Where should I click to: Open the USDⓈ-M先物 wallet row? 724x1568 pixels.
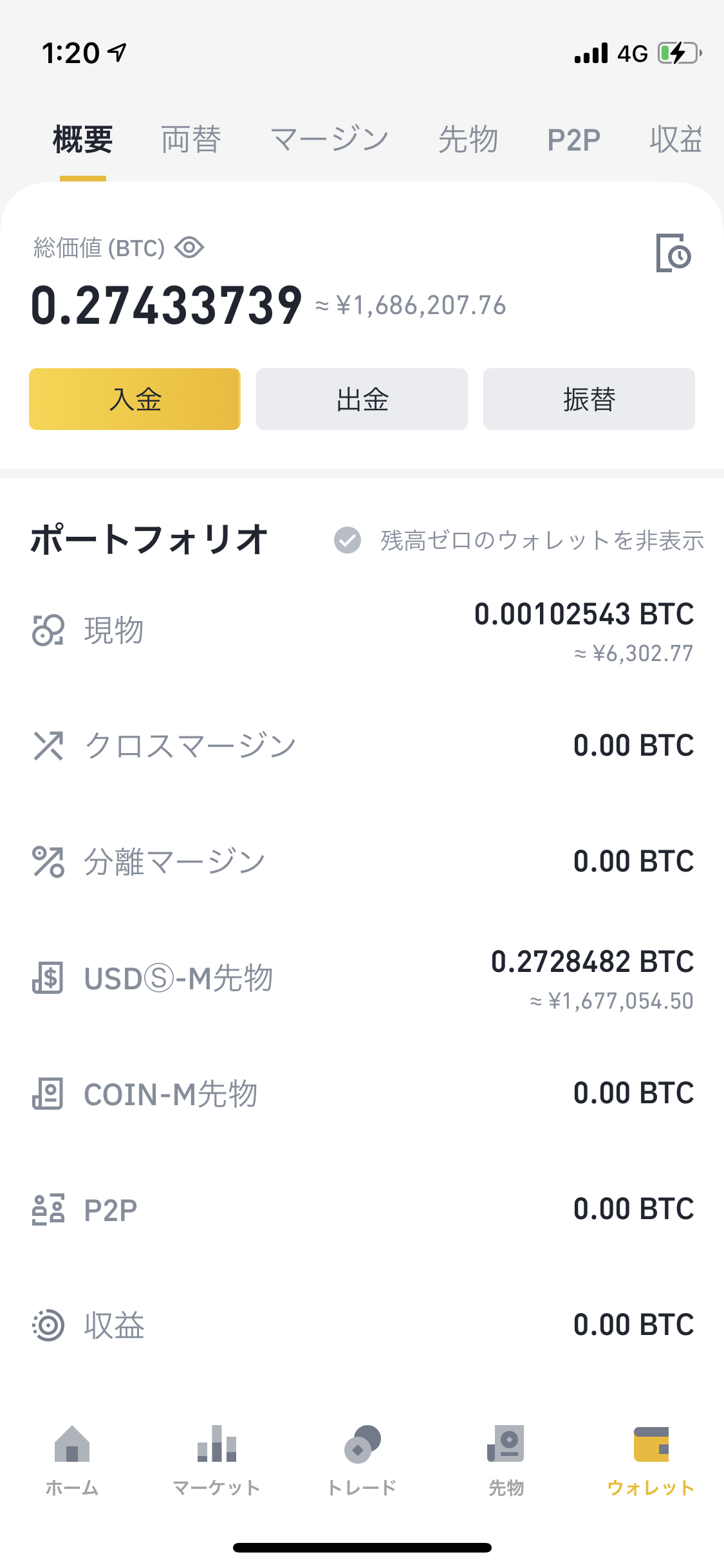click(x=362, y=978)
